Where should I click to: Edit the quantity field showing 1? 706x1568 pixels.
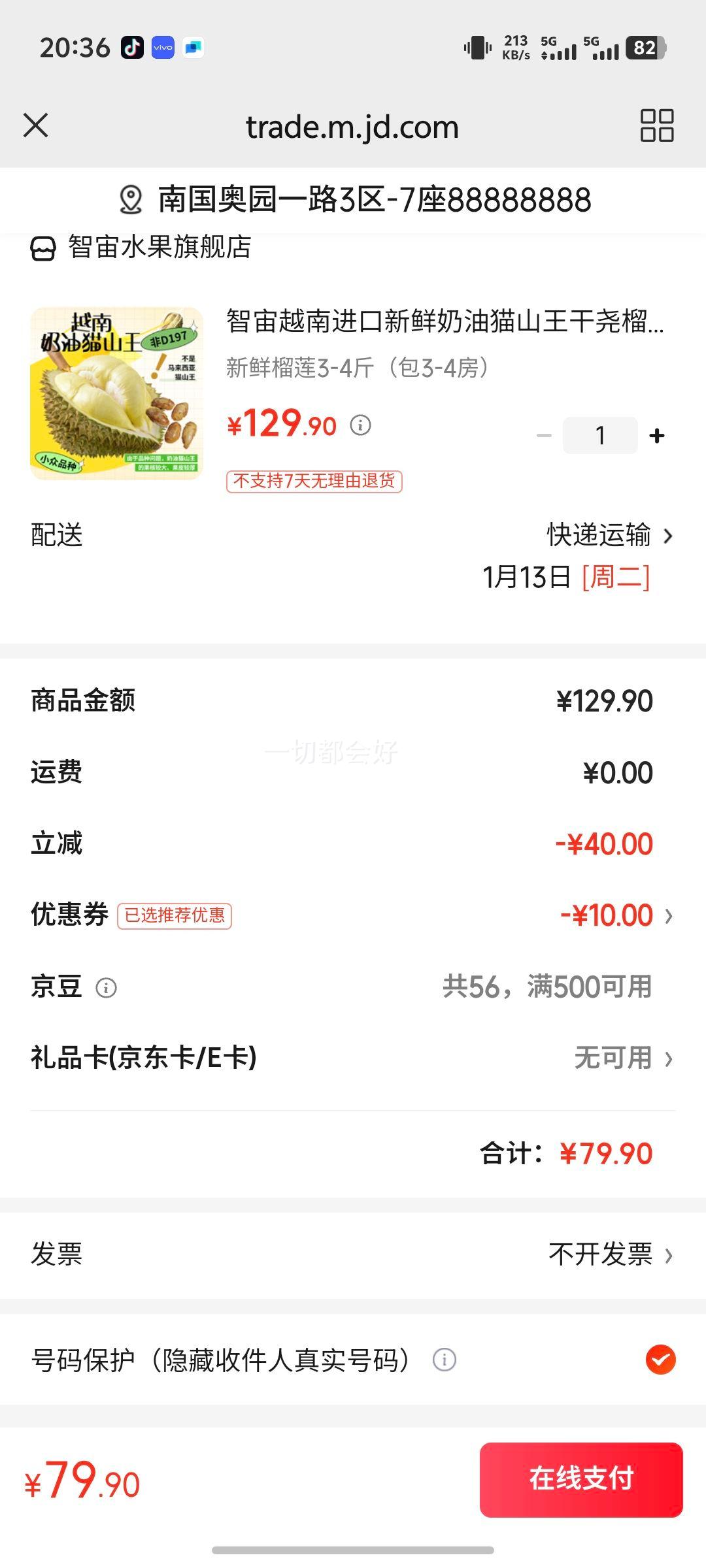[x=600, y=436]
